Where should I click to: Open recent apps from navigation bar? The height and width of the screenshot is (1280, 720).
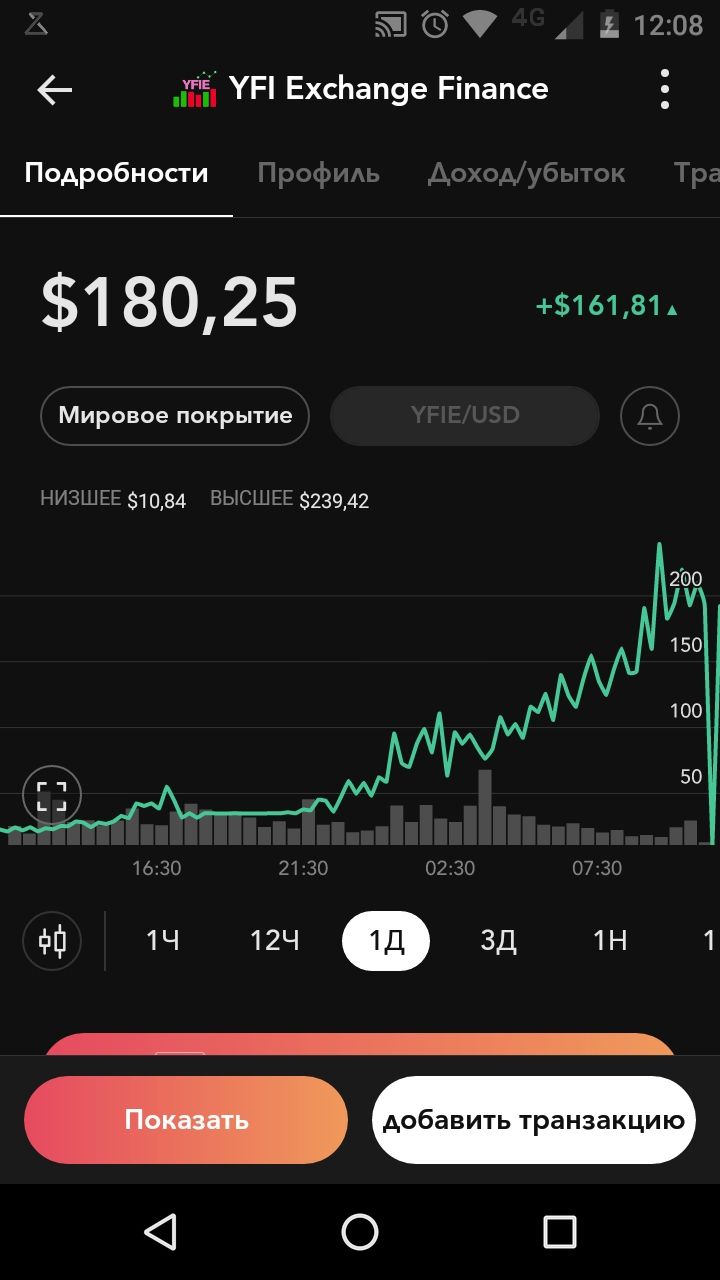(560, 1232)
